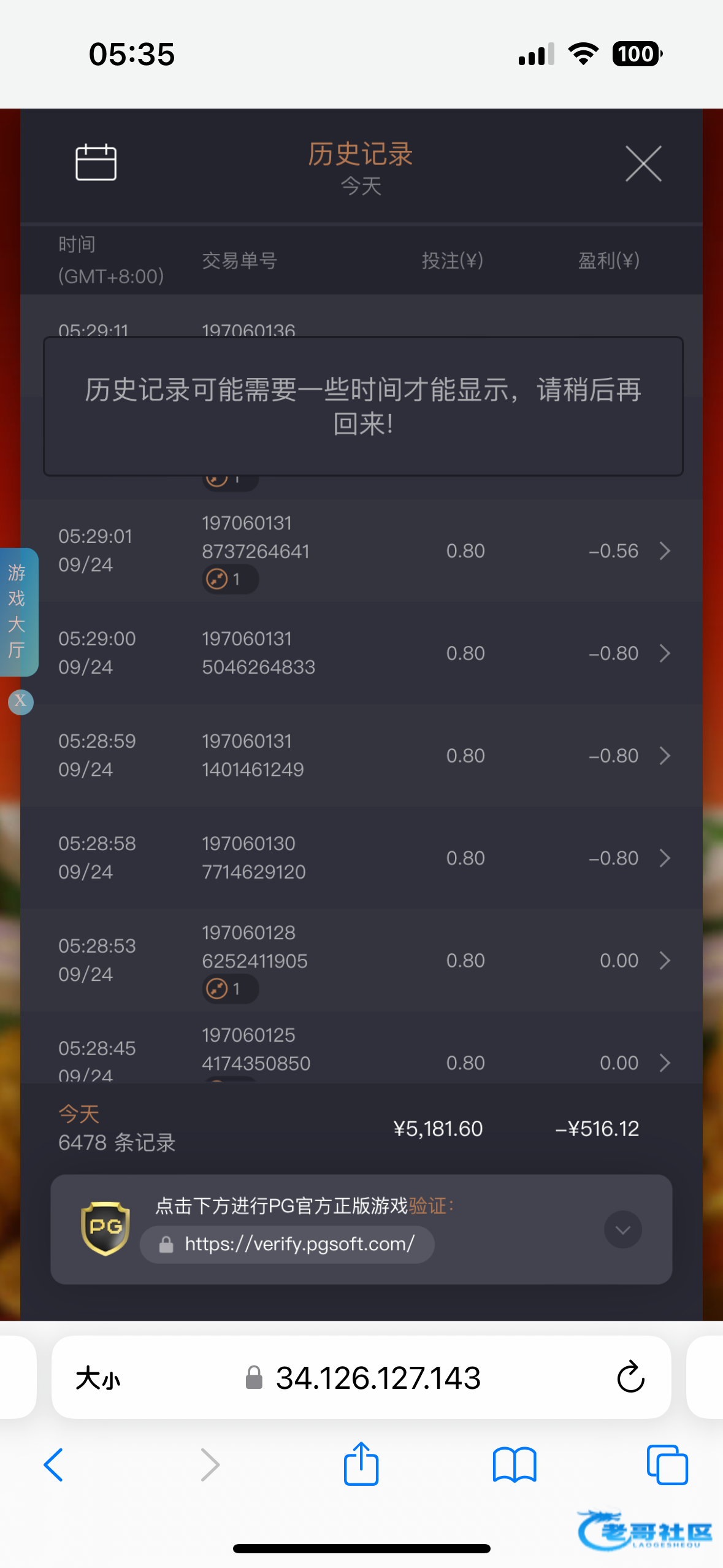This screenshot has height=1568, width=723.
Task: Tap the address bar showing 34.126.127.143
Action: (x=362, y=1378)
